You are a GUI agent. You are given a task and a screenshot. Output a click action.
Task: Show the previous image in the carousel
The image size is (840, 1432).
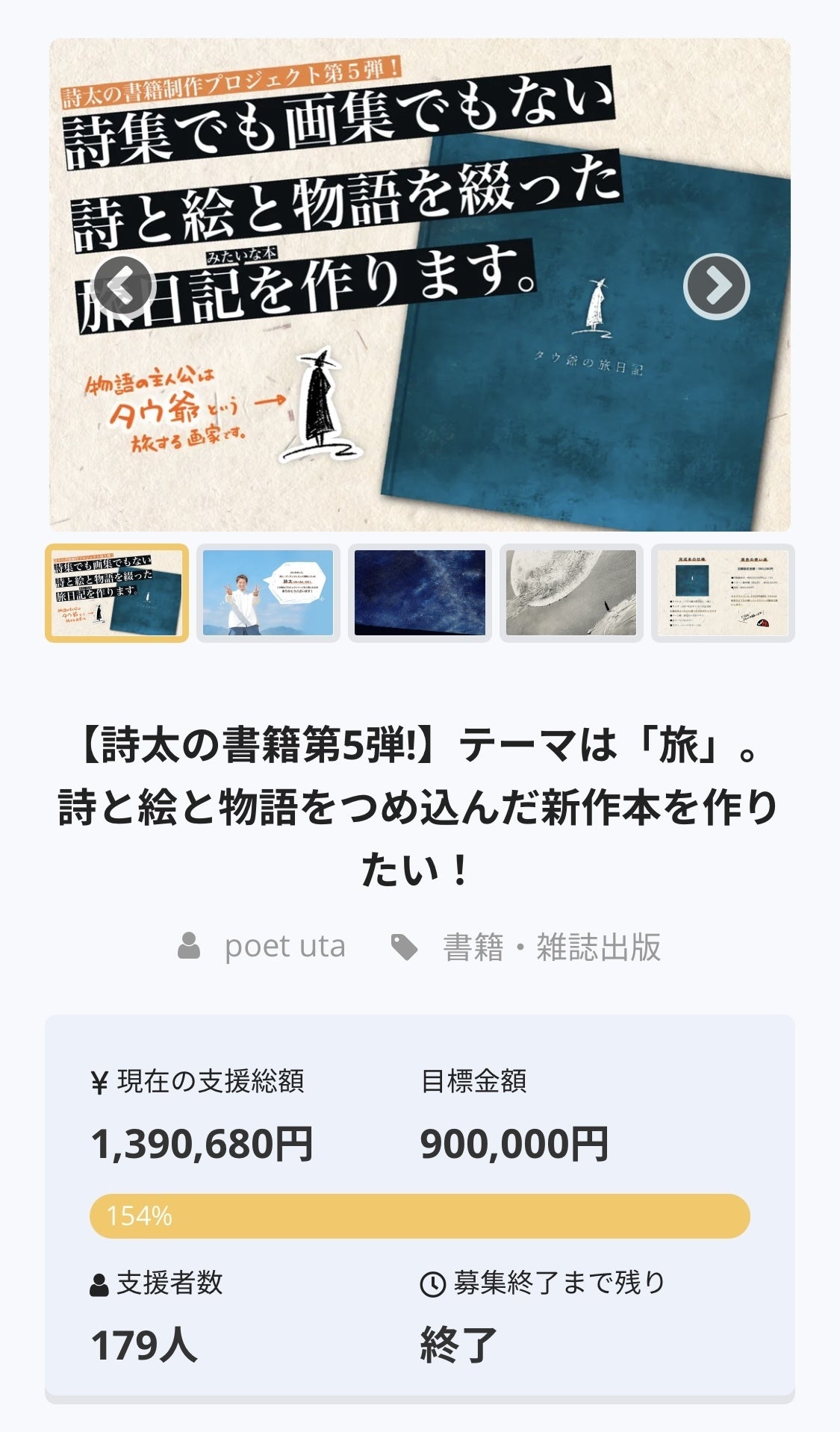click(x=124, y=286)
